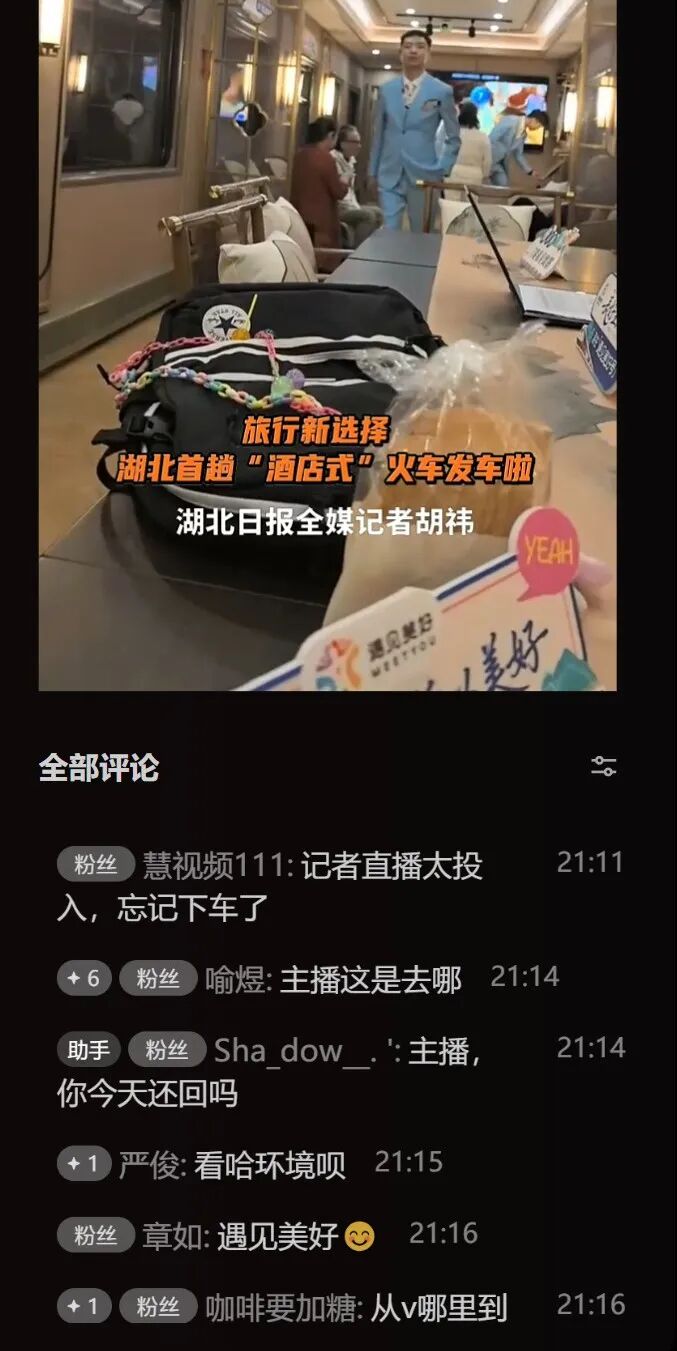677x1351 pixels.
Task: Open the comment filter settings icon
Action: (x=603, y=767)
